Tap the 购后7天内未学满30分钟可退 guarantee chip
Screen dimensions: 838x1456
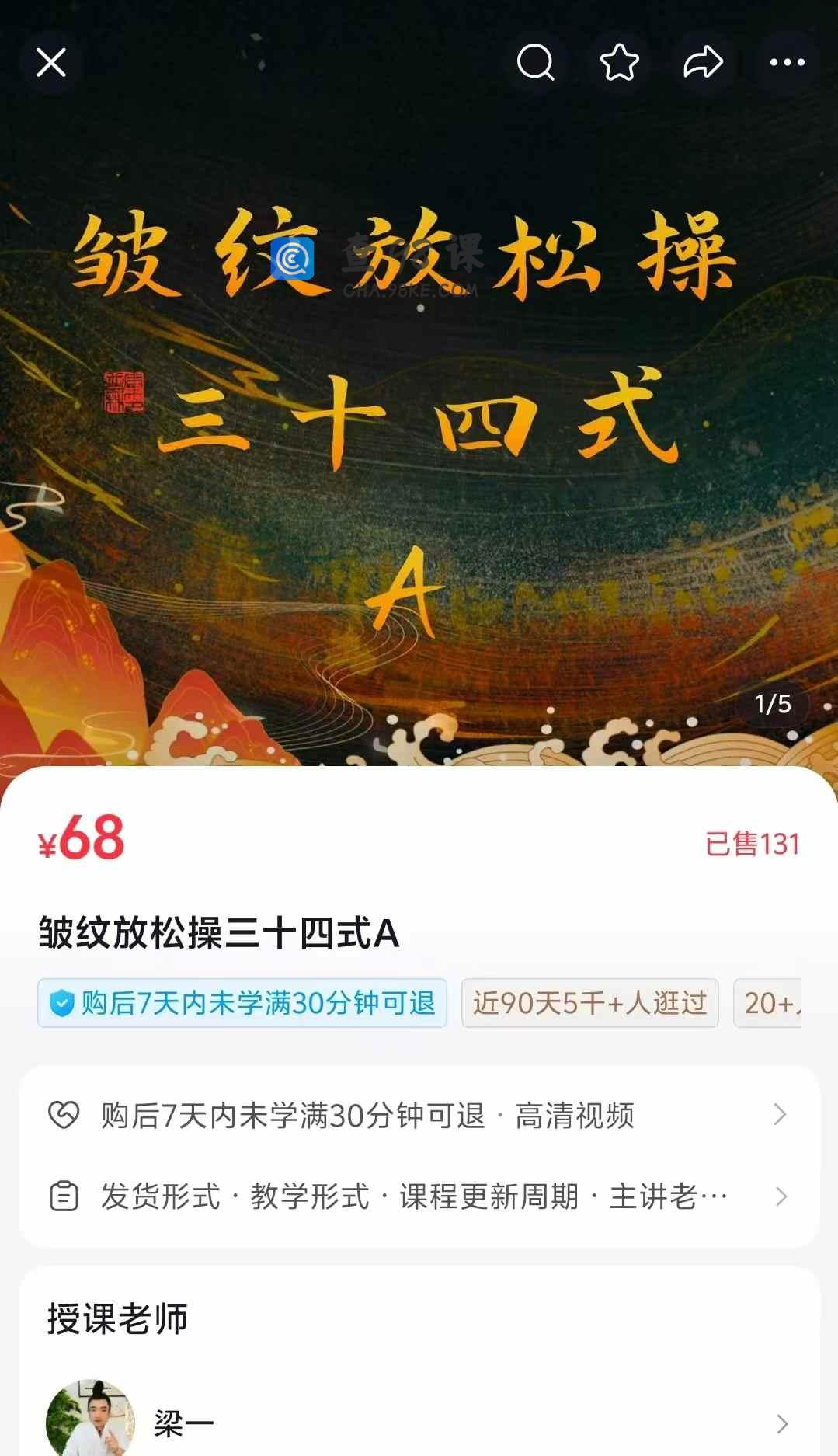point(242,1003)
